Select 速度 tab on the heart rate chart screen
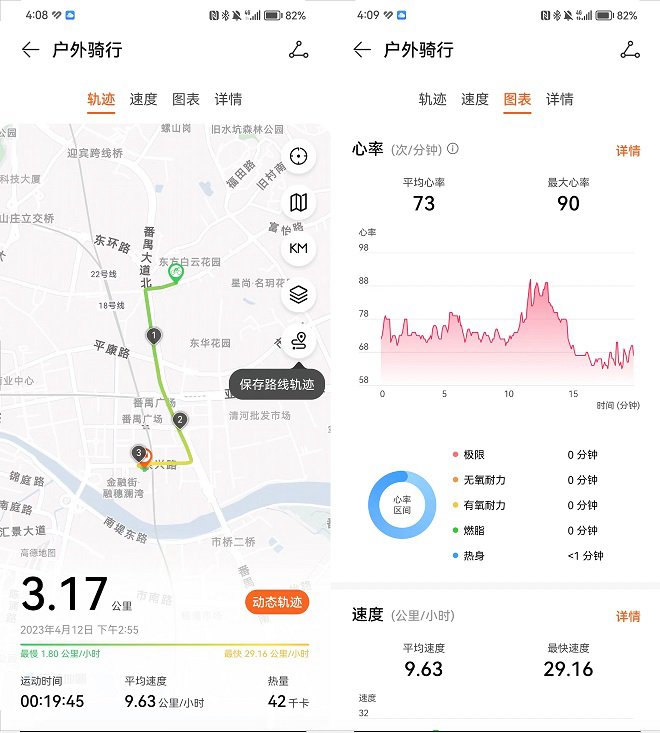660x733 pixels. (475, 99)
